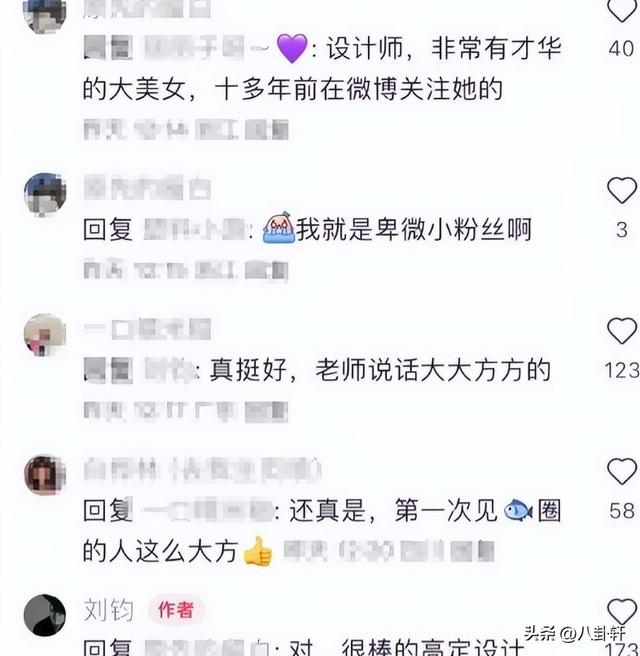Open avatar of "真挺好，老师说话大大方方的" commenter
Viewport: 640px width, 656px height.
(x=45, y=334)
